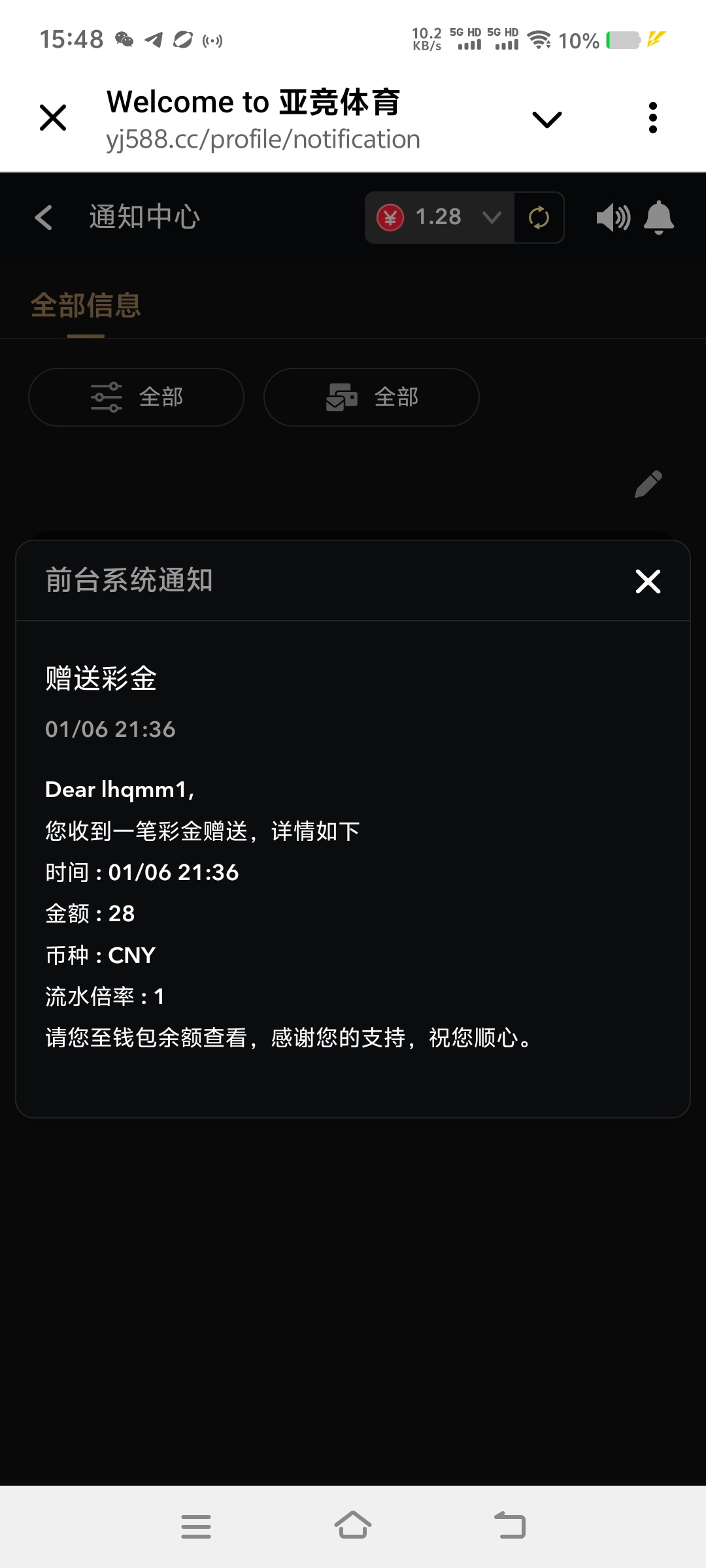Toggle the sound speaker icon
This screenshot has width=706, height=1568.
click(613, 218)
